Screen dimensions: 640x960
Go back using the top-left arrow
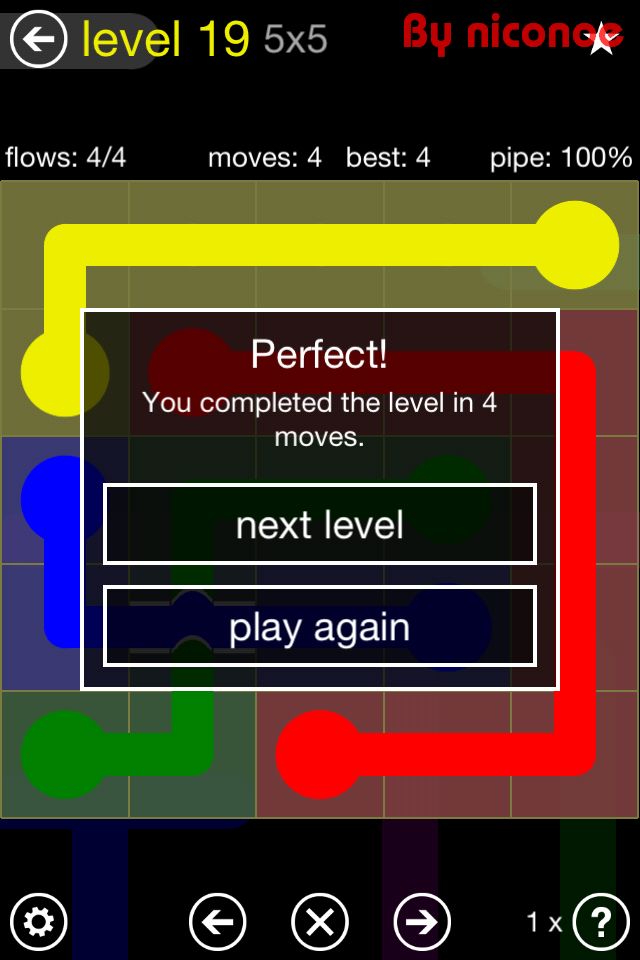(x=38, y=40)
